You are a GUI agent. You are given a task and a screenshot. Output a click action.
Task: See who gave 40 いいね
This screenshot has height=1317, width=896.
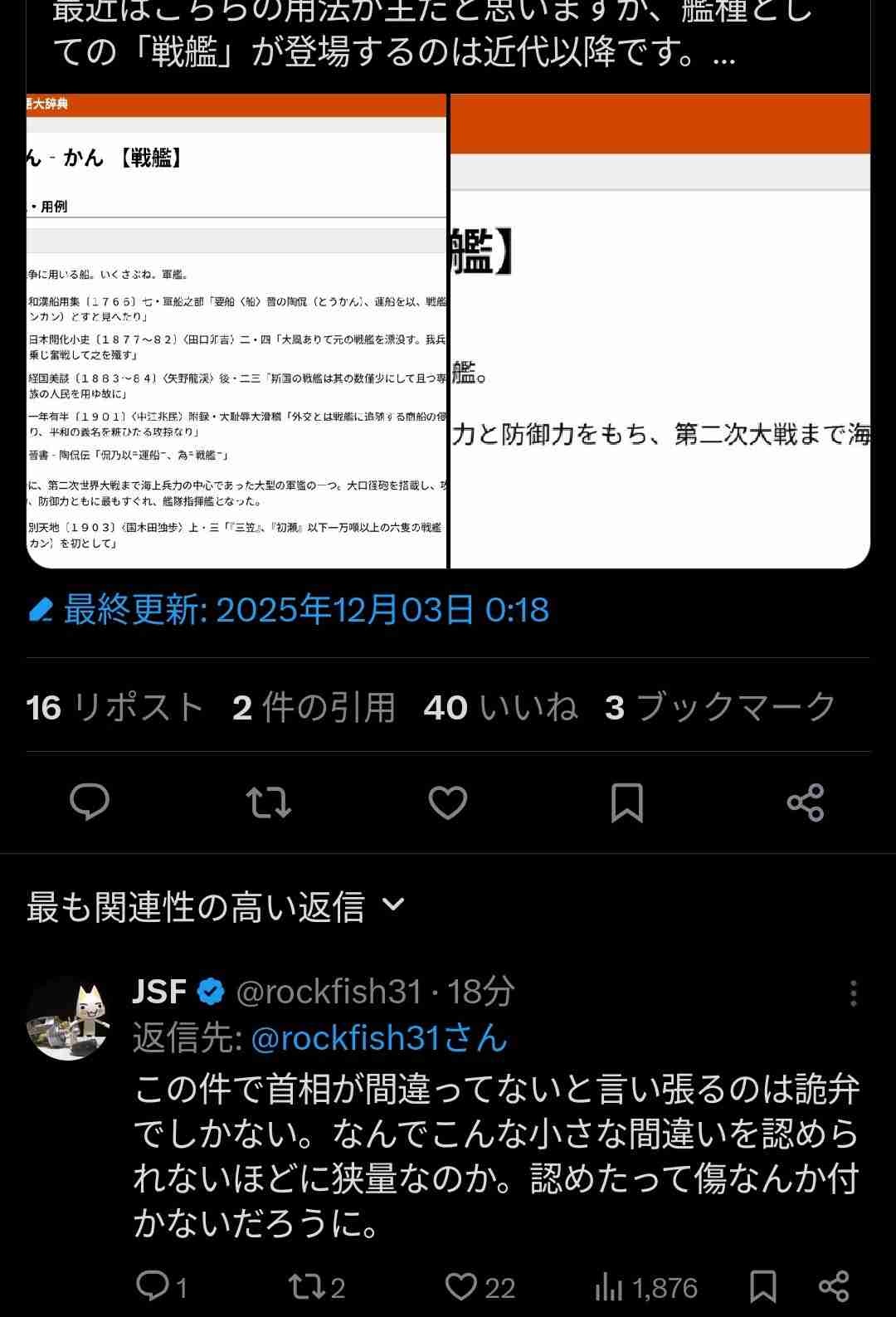(x=500, y=708)
